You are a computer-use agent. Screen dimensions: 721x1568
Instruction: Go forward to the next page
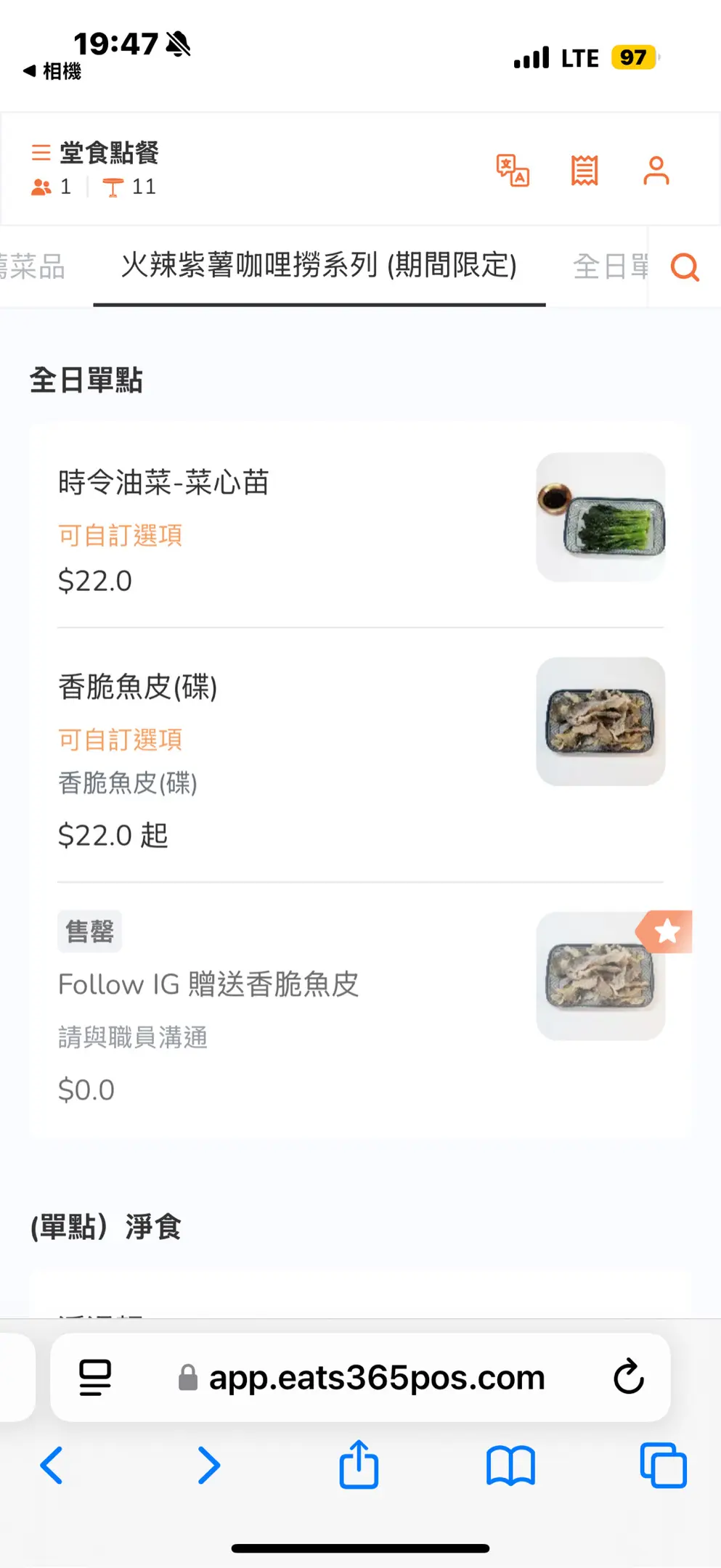click(x=208, y=1465)
